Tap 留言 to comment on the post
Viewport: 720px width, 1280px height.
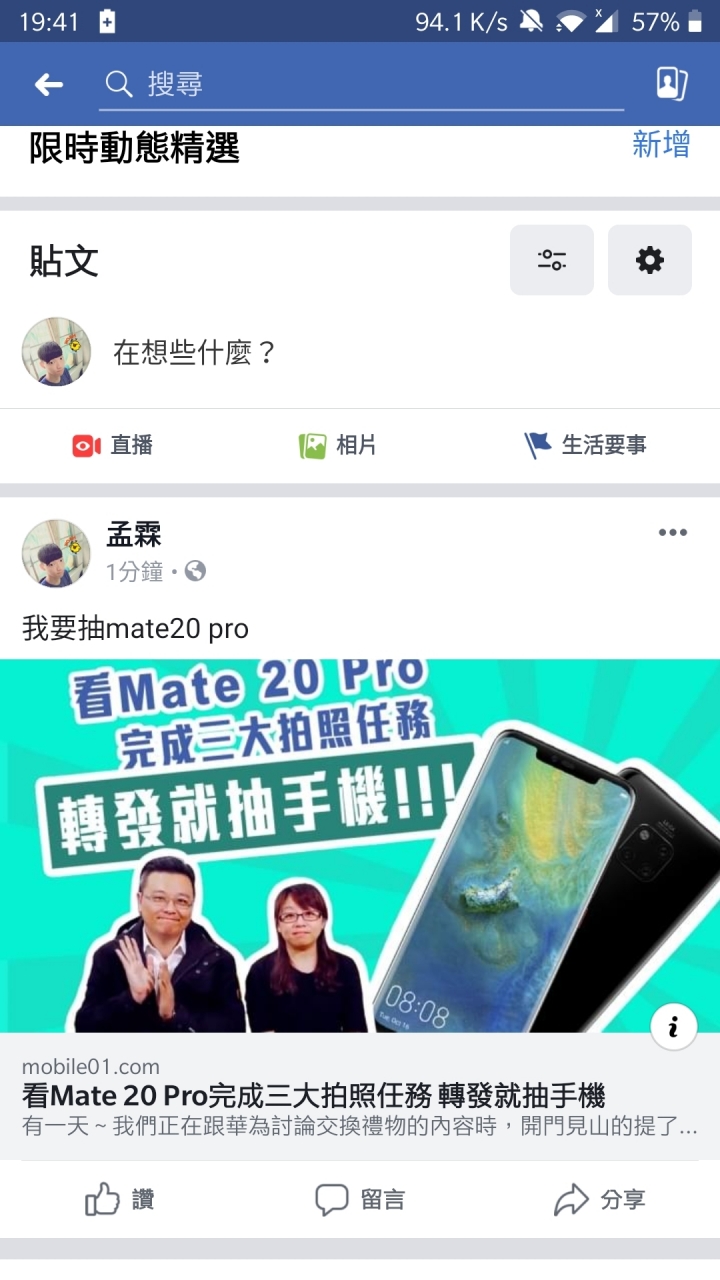[360, 1199]
